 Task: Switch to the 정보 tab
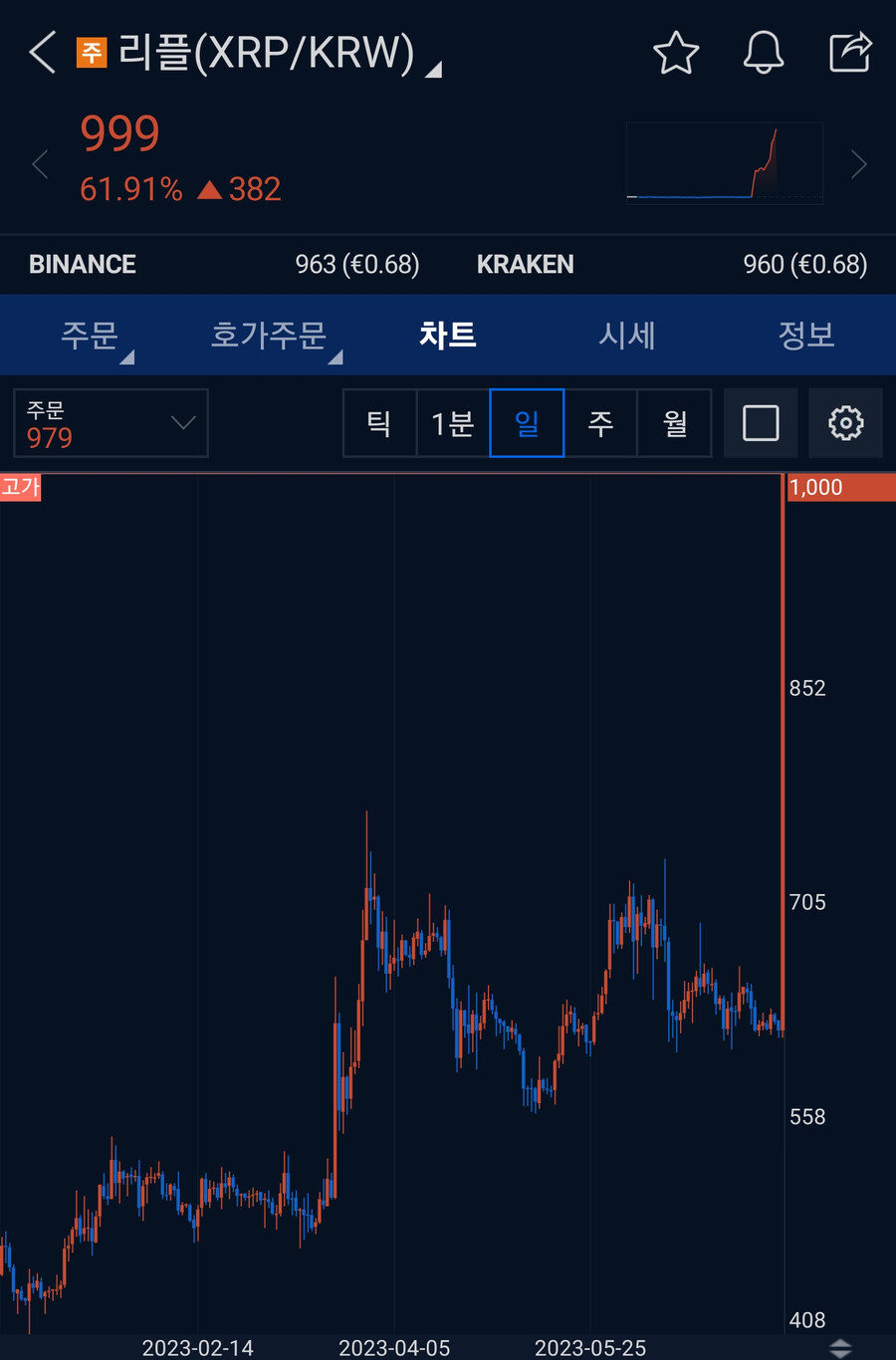[x=805, y=336]
